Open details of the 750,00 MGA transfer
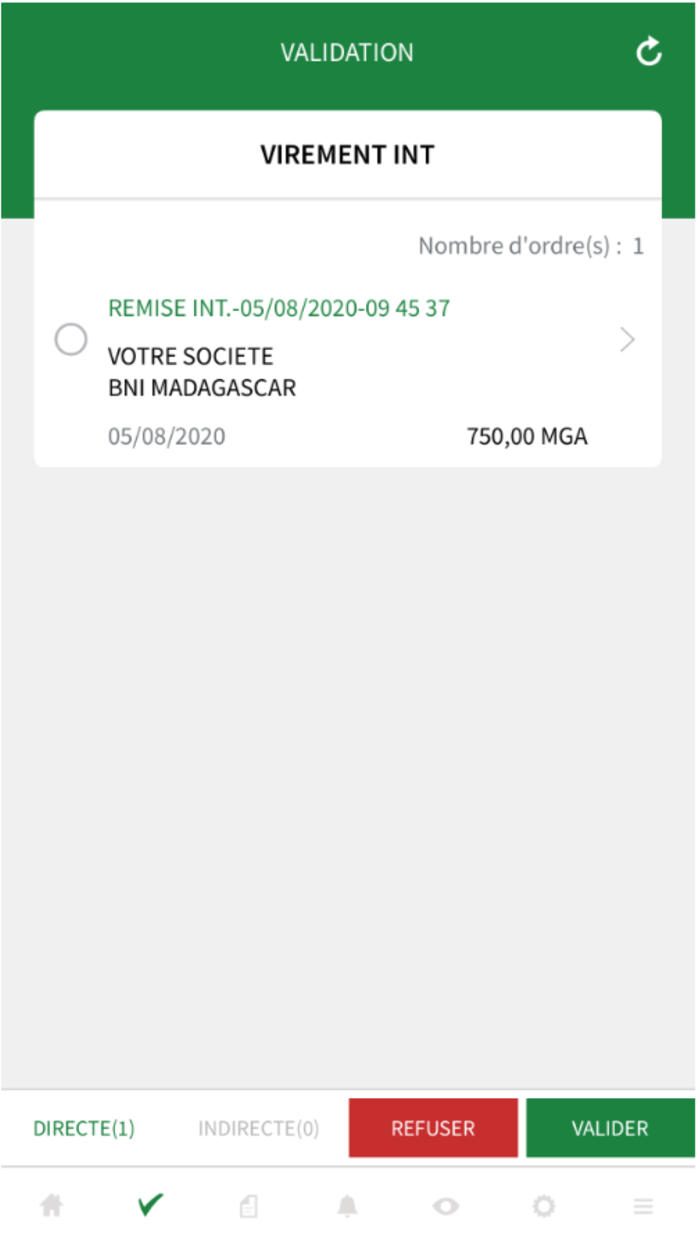The height and width of the screenshot is (1244, 700). (x=627, y=340)
